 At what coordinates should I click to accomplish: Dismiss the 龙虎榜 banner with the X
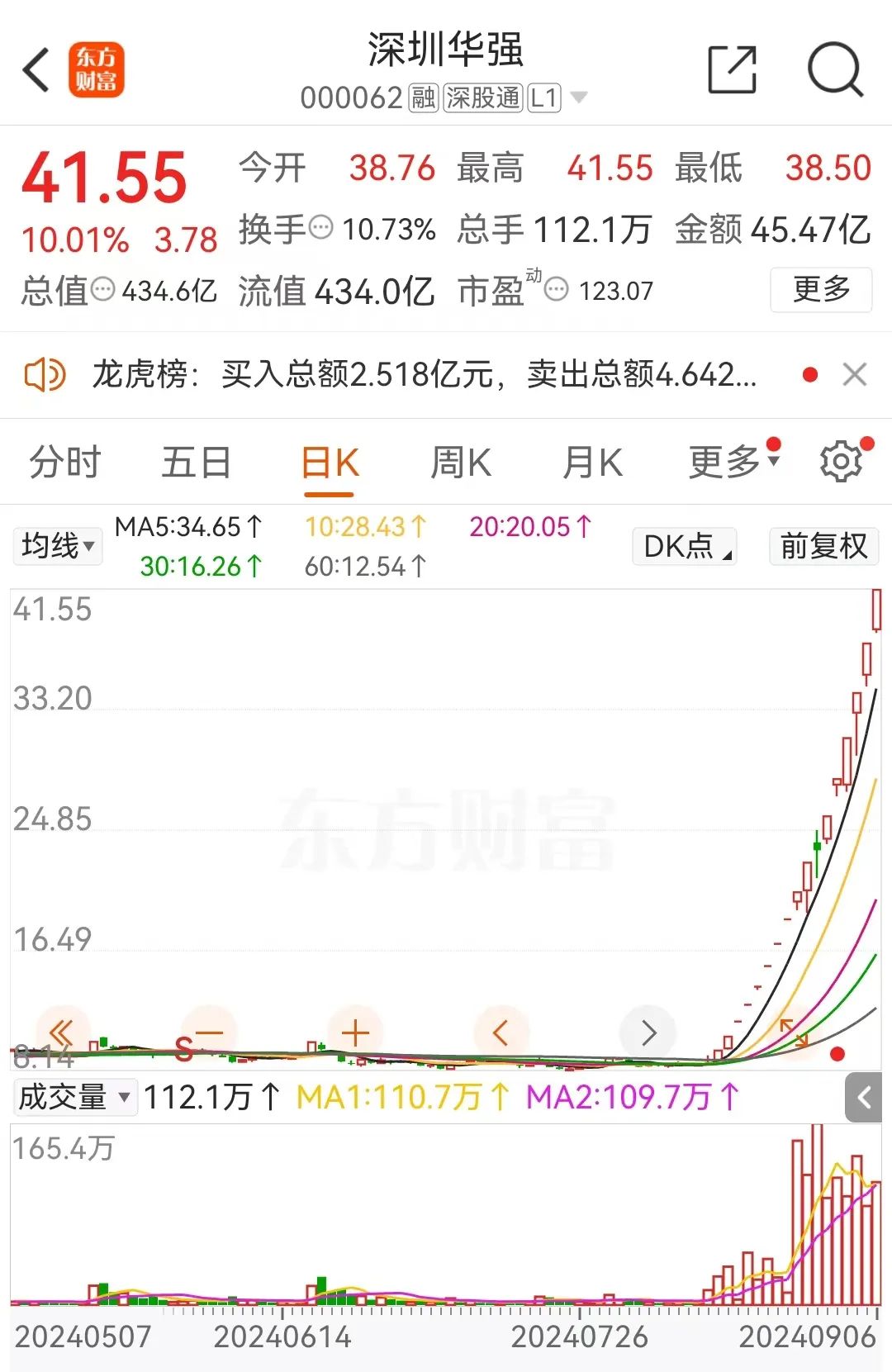855,374
